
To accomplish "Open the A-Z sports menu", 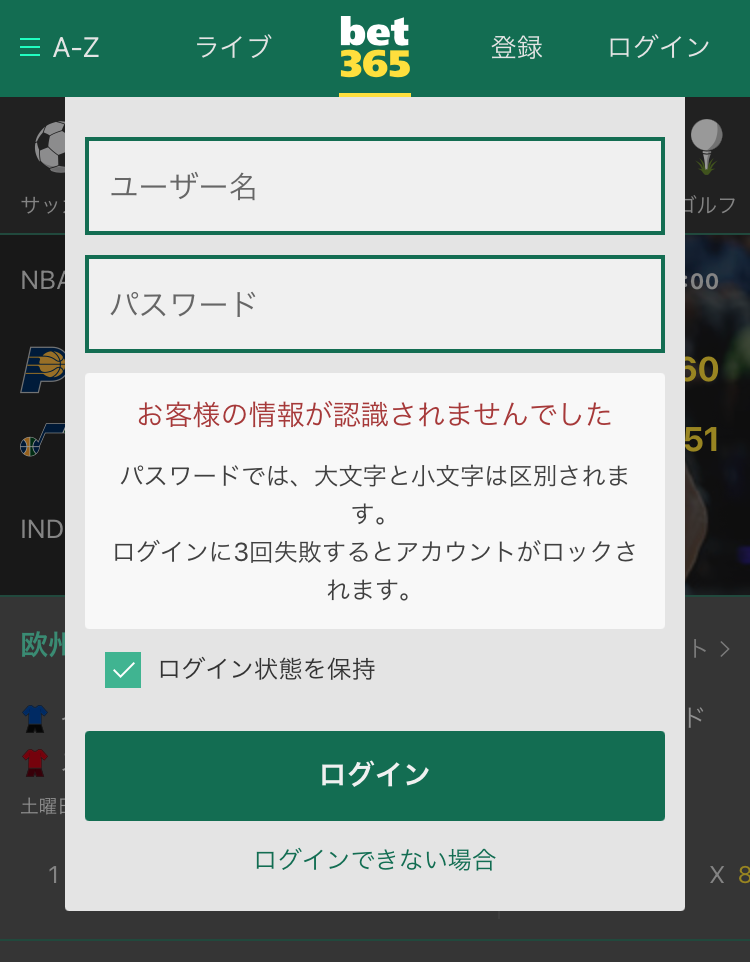I will tap(60, 47).
